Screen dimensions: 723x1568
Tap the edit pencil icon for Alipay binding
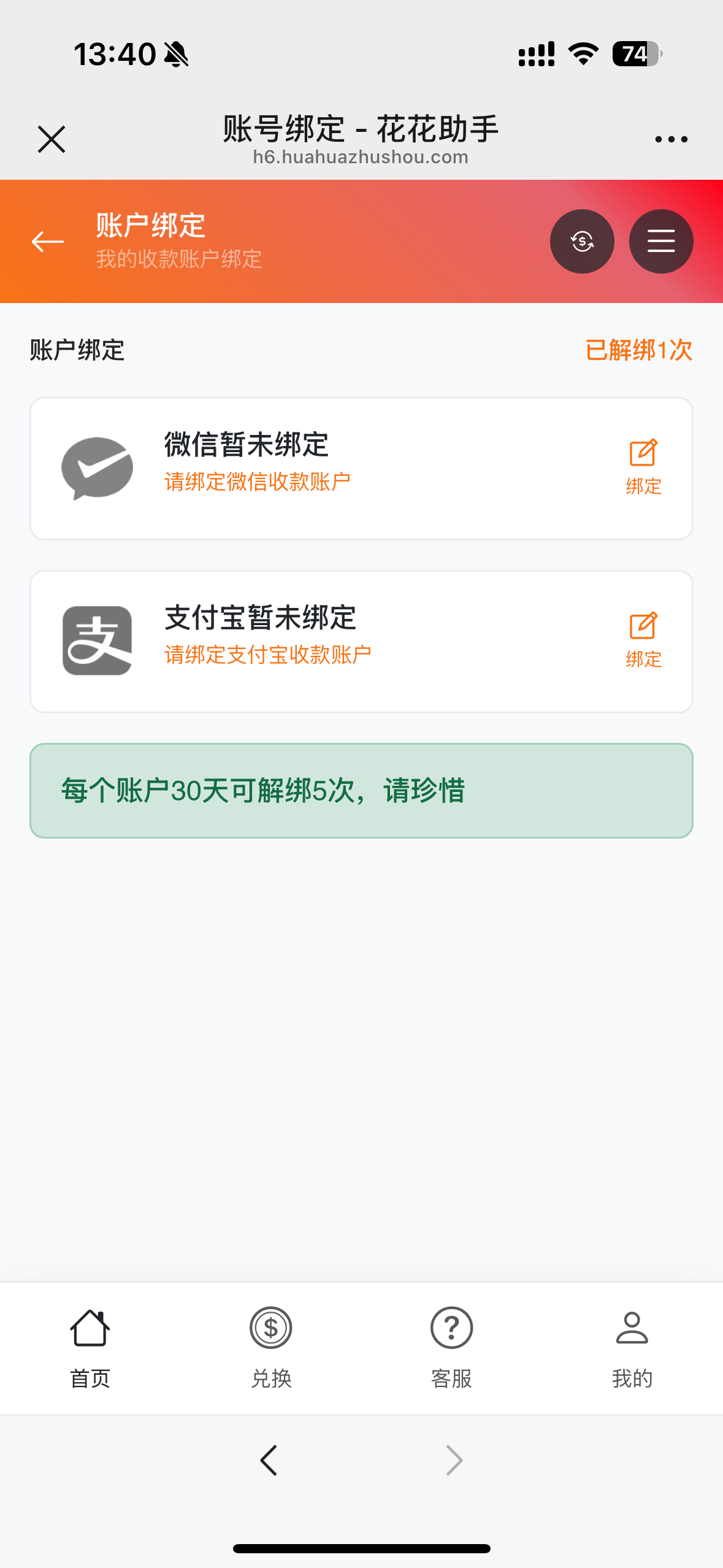point(642,626)
